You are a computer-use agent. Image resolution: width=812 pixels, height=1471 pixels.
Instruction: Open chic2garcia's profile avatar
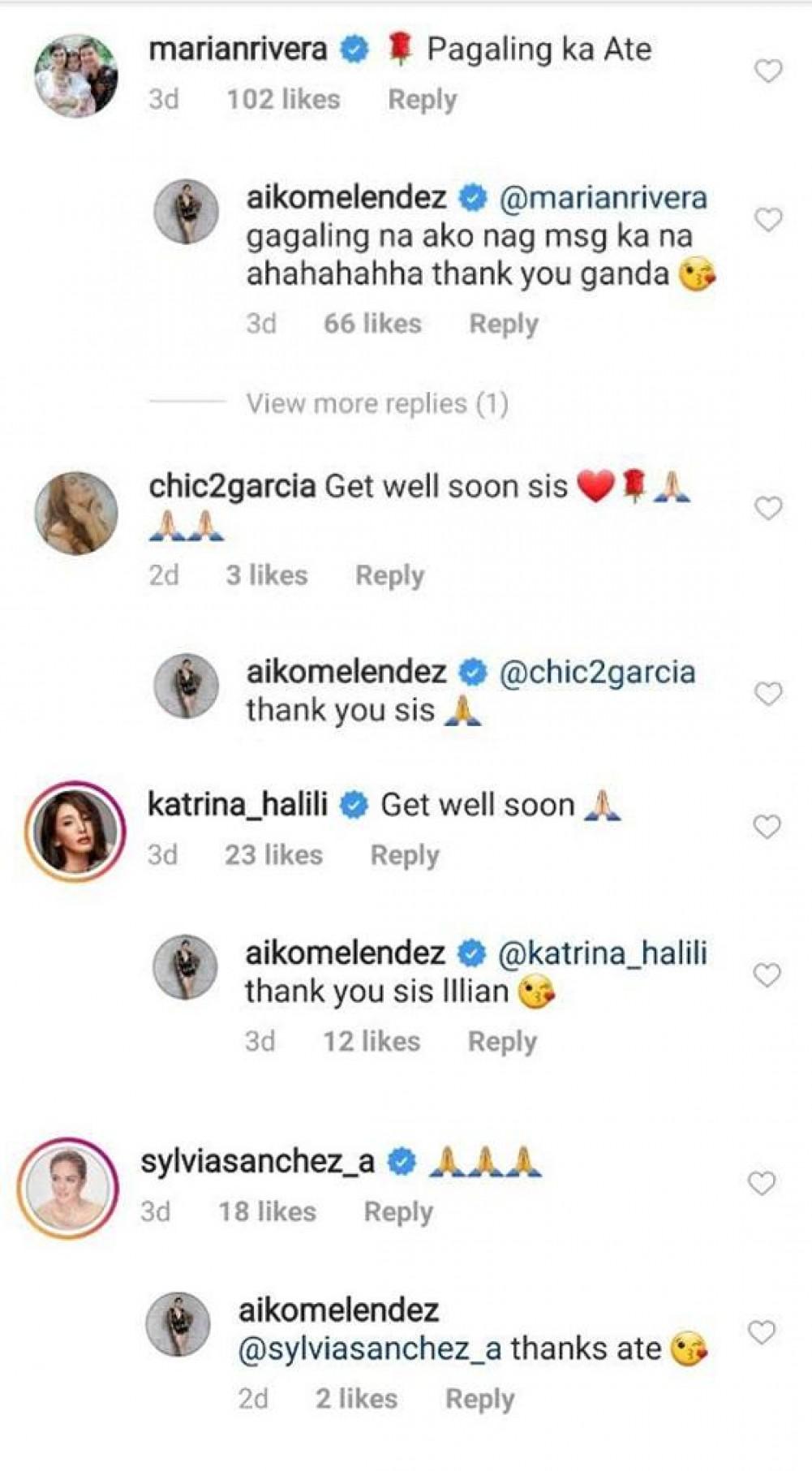pos(76,513)
